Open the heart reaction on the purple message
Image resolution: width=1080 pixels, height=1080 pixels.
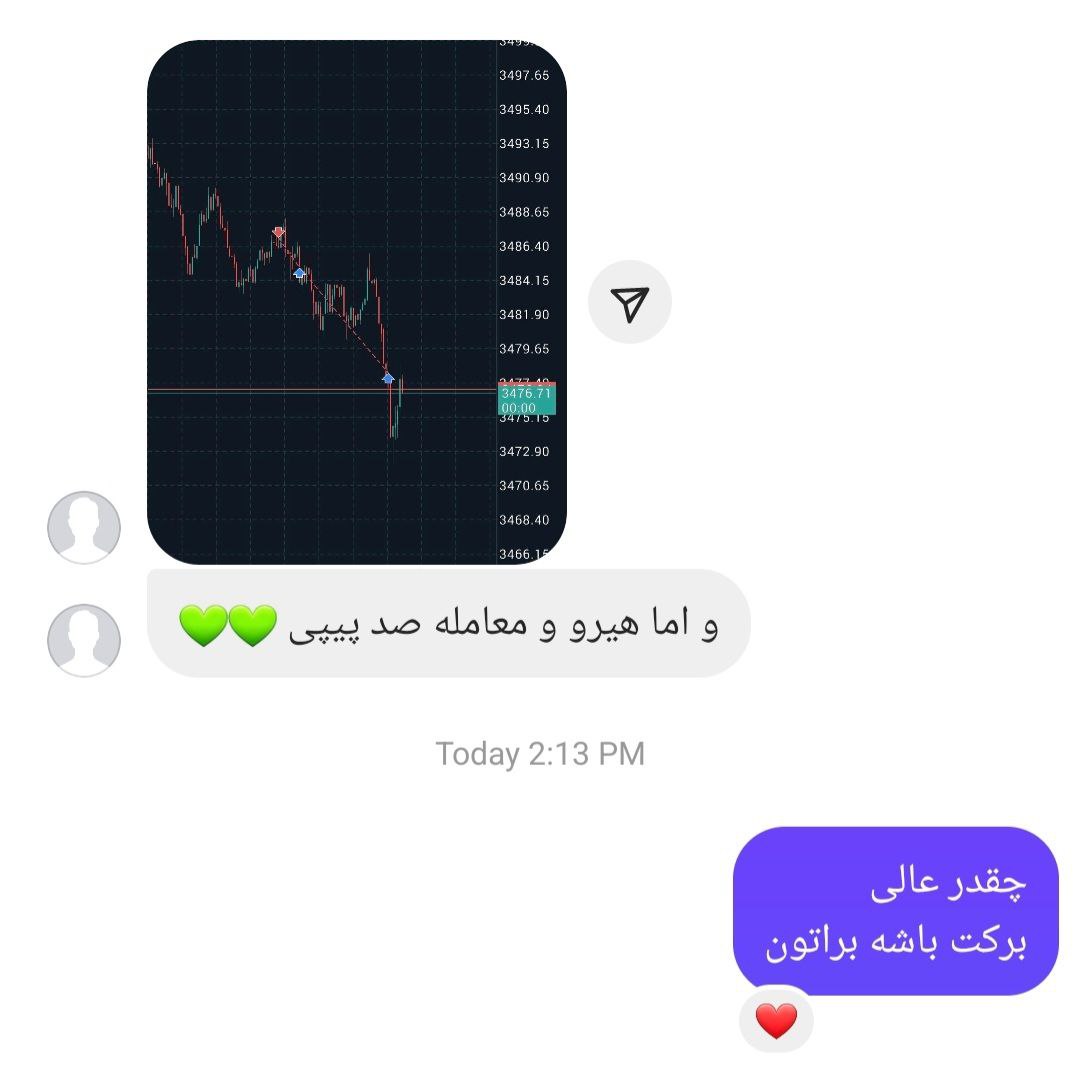point(776,1021)
